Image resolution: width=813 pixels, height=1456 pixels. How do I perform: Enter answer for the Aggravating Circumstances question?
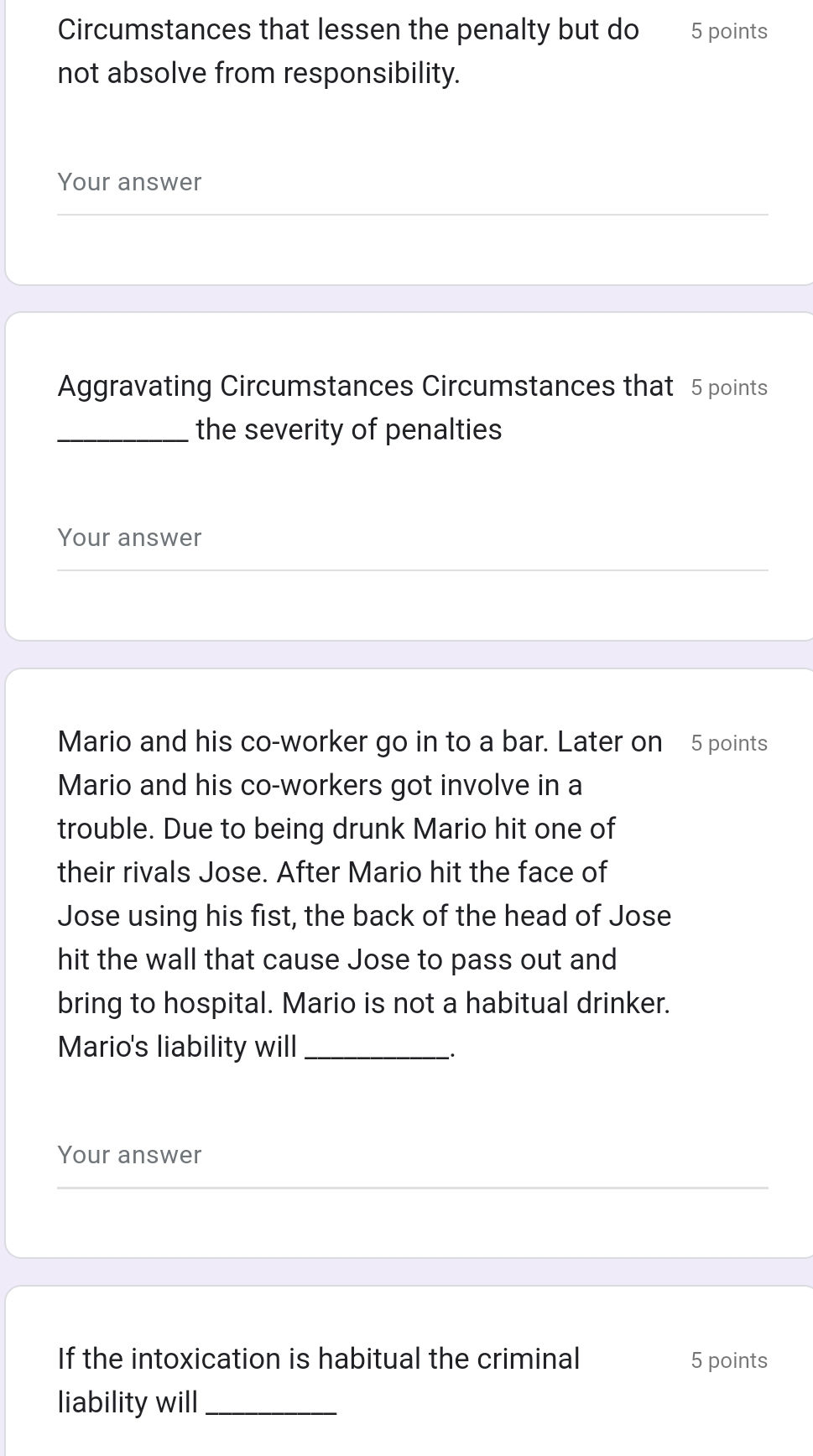412,538
